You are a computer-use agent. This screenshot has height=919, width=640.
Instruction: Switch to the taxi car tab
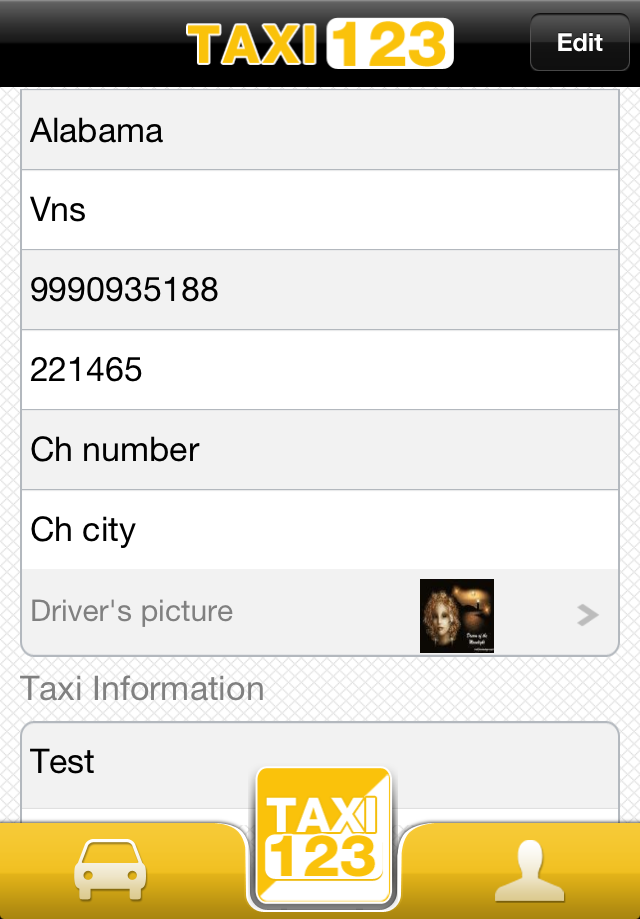pyautogui.click(x=112, y=869)
